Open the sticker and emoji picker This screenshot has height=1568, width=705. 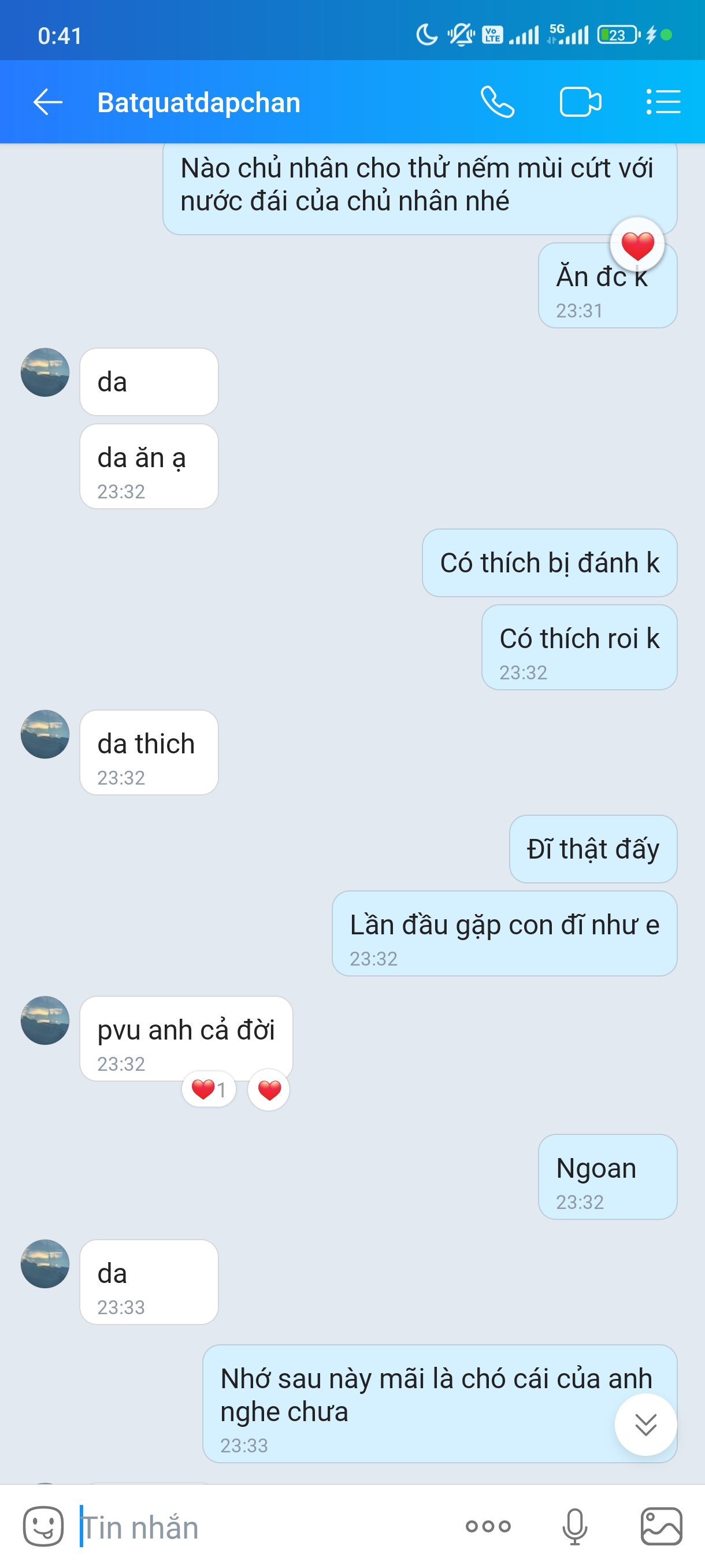click(x=43, y=1526)
